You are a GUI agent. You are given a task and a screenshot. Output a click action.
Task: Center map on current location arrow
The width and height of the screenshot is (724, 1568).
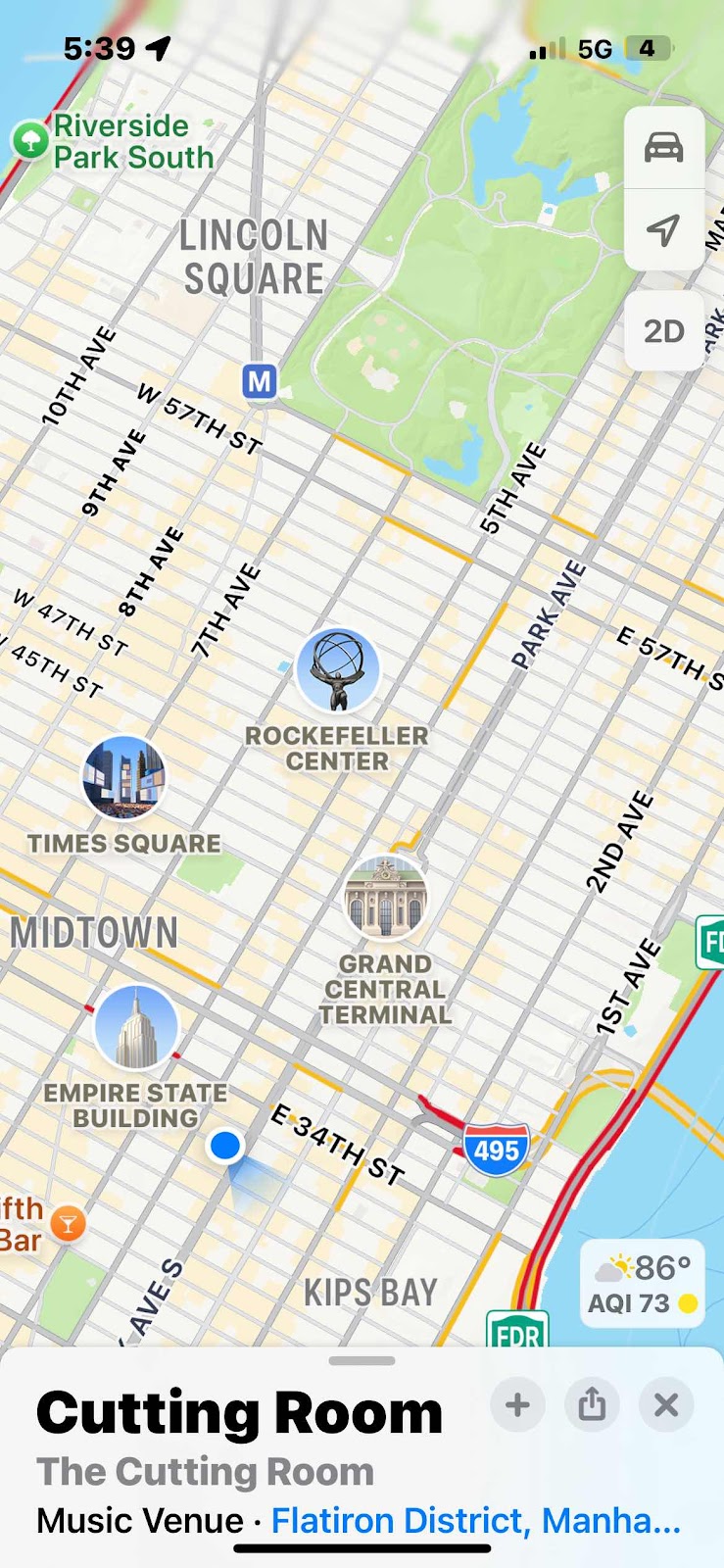click(x=663, y=230)
